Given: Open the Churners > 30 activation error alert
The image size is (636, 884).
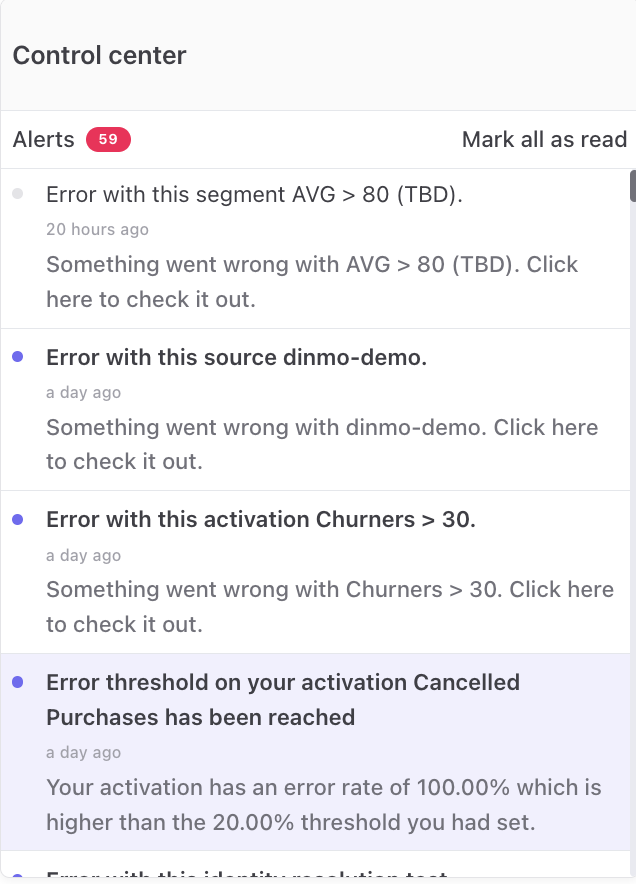Looking at the screenshot, I should pyautogui.click(x=261, y=520).
